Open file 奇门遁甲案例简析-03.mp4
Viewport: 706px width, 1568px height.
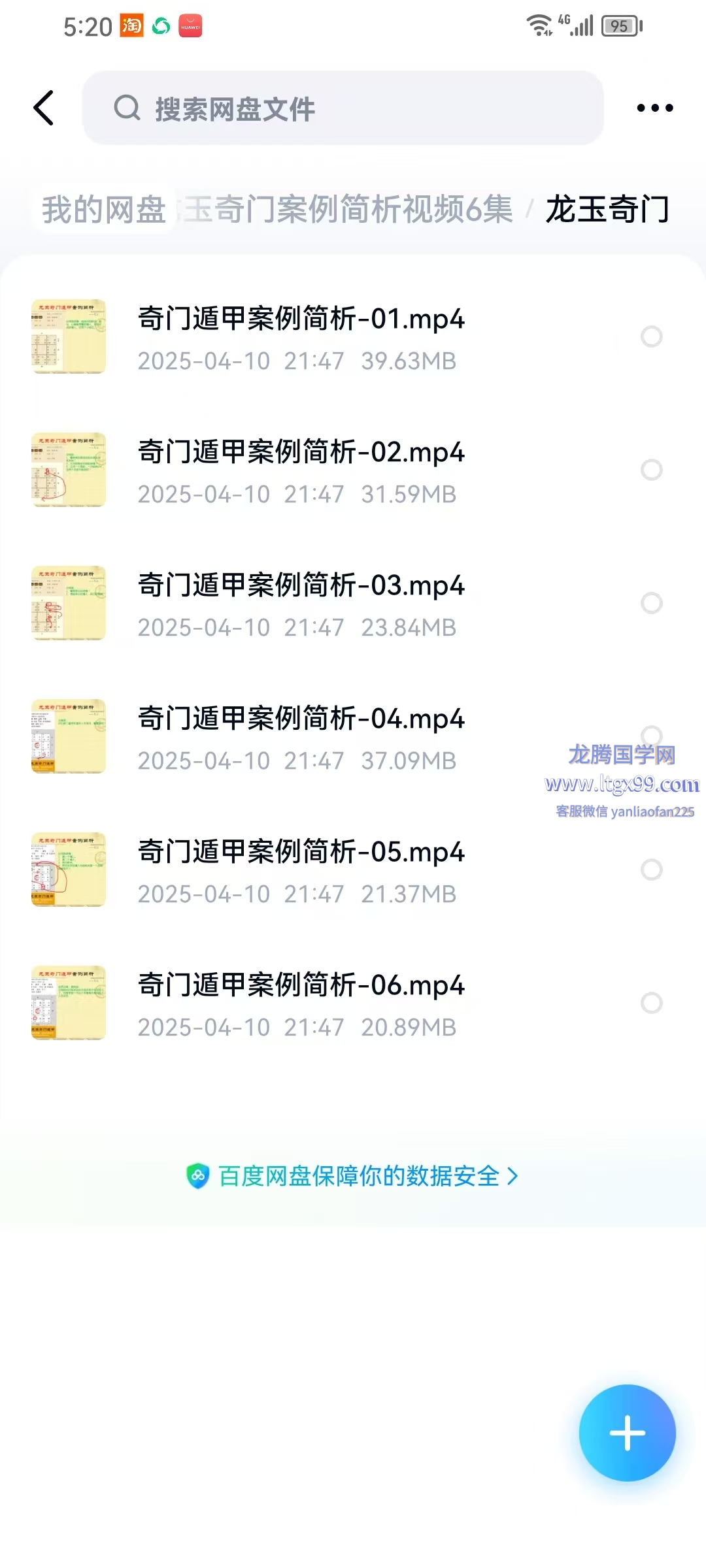301,603
